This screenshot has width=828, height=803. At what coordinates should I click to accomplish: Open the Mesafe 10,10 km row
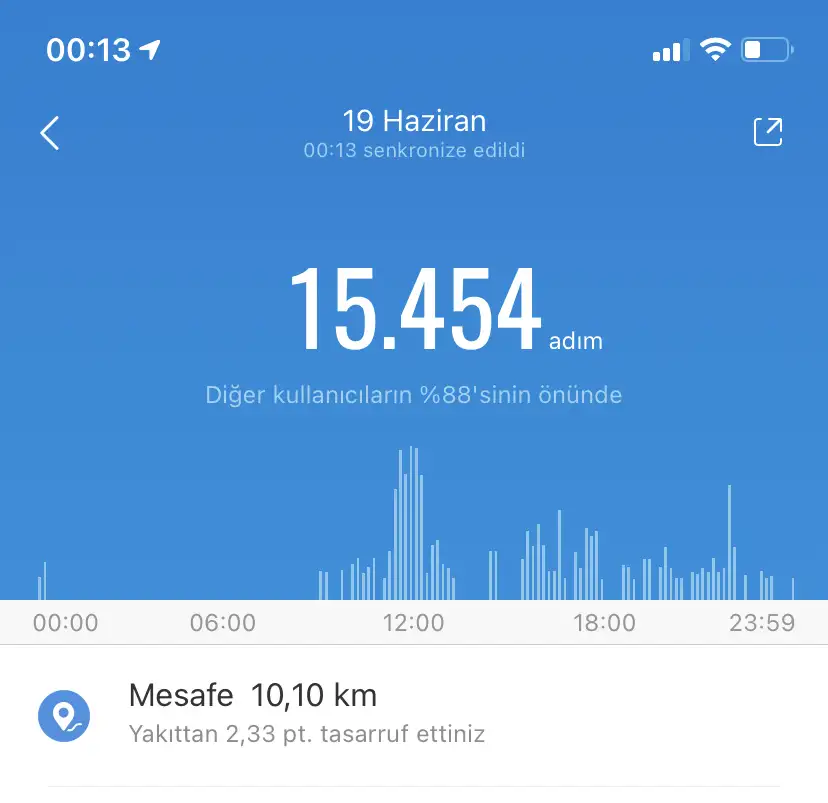click(414, 714)
